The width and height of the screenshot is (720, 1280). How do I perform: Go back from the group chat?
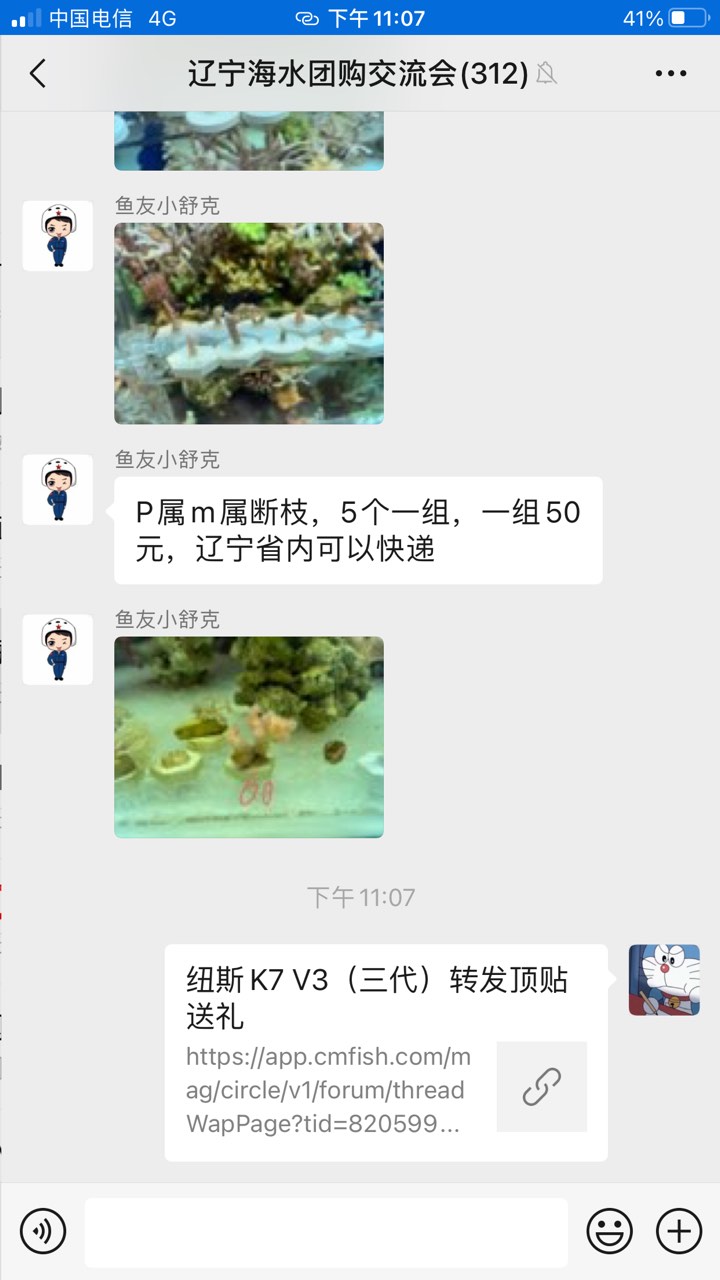click(38, 74)
